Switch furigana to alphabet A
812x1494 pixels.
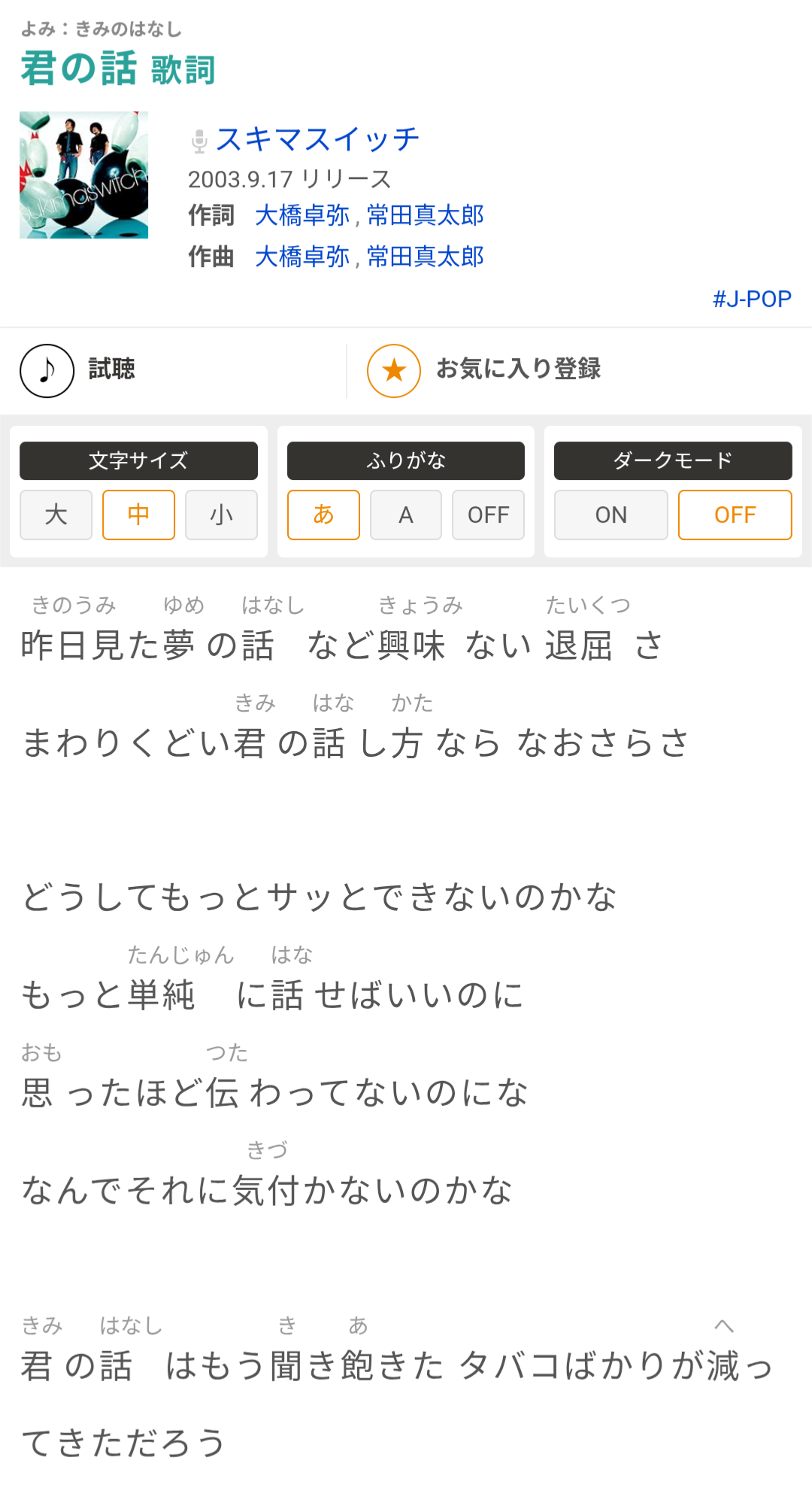[406, 515]
